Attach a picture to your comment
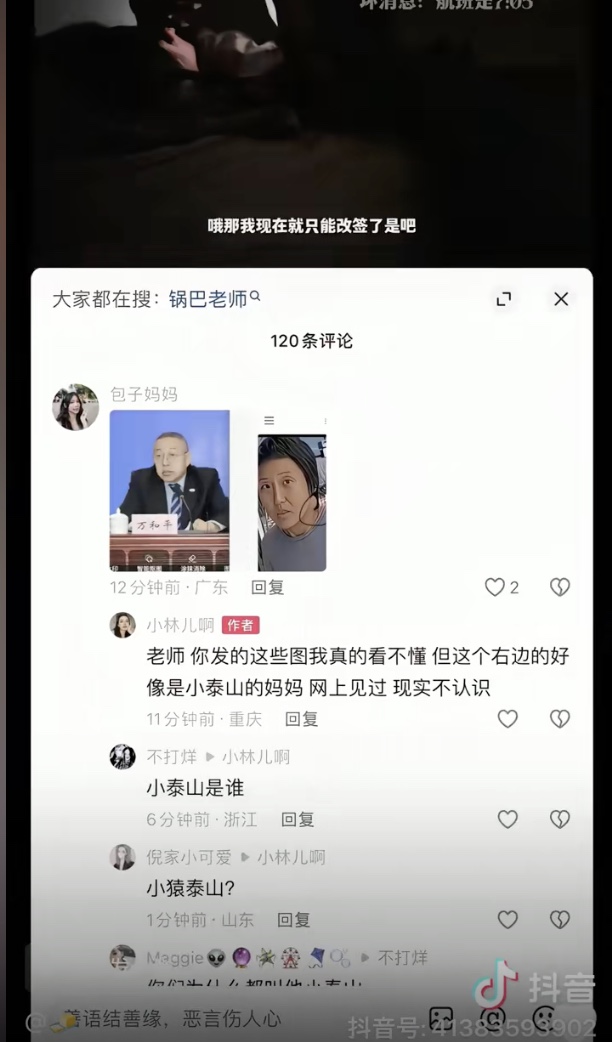This screenshot has height=1042, width=612. pyautogui.click(x=441, y=1019)
